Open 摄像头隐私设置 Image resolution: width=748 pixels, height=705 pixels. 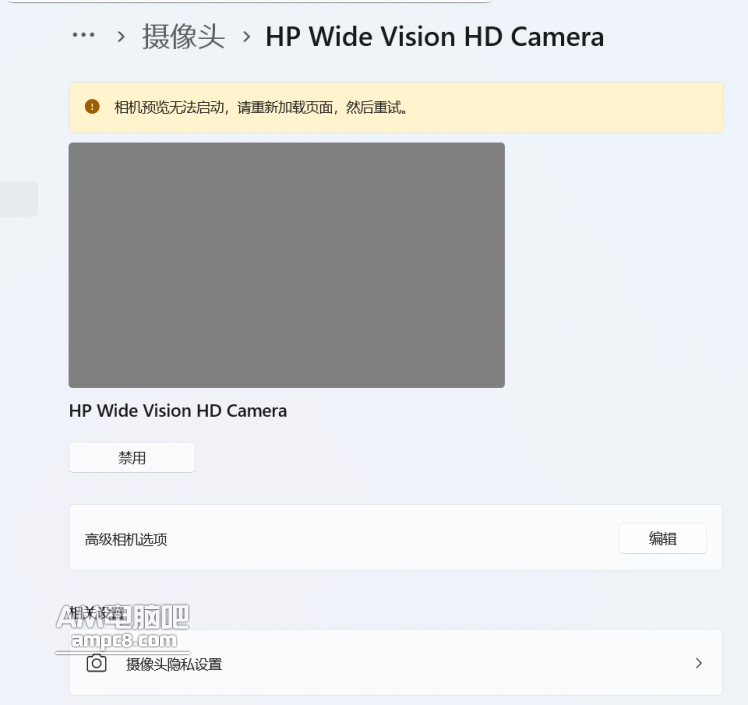(395, 663)
